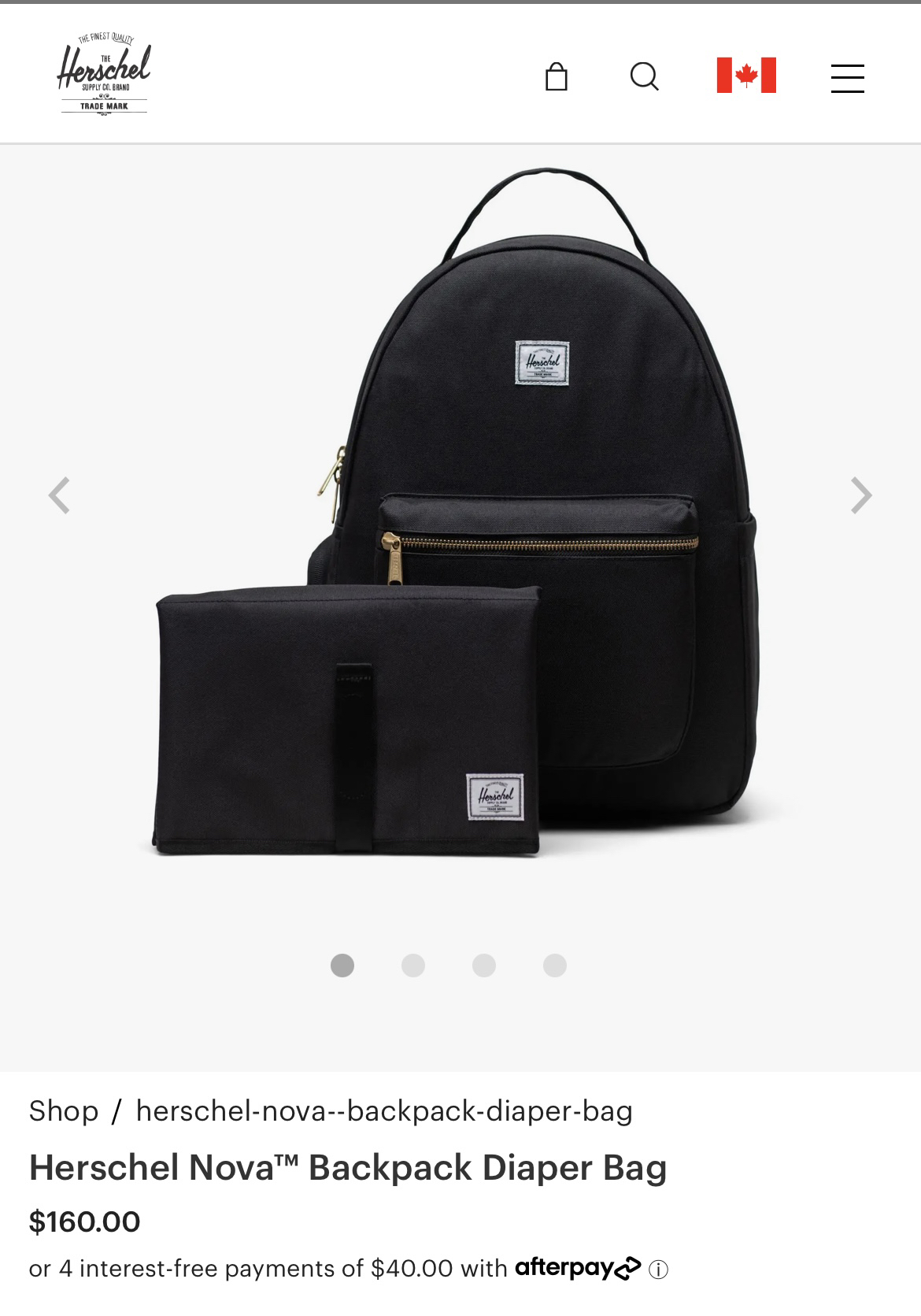
Task: Open the Shop breadcrumb link
Action: 64,1111
